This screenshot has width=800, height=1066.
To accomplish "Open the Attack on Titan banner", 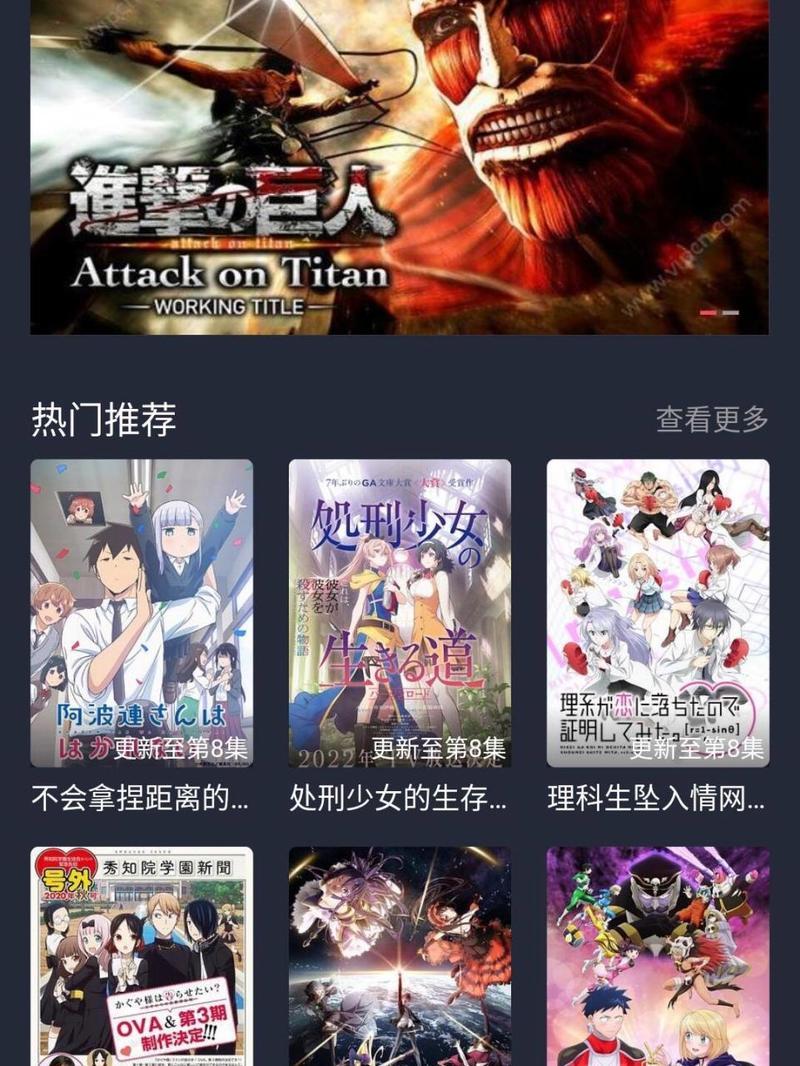I will click(x=399, y=166).
